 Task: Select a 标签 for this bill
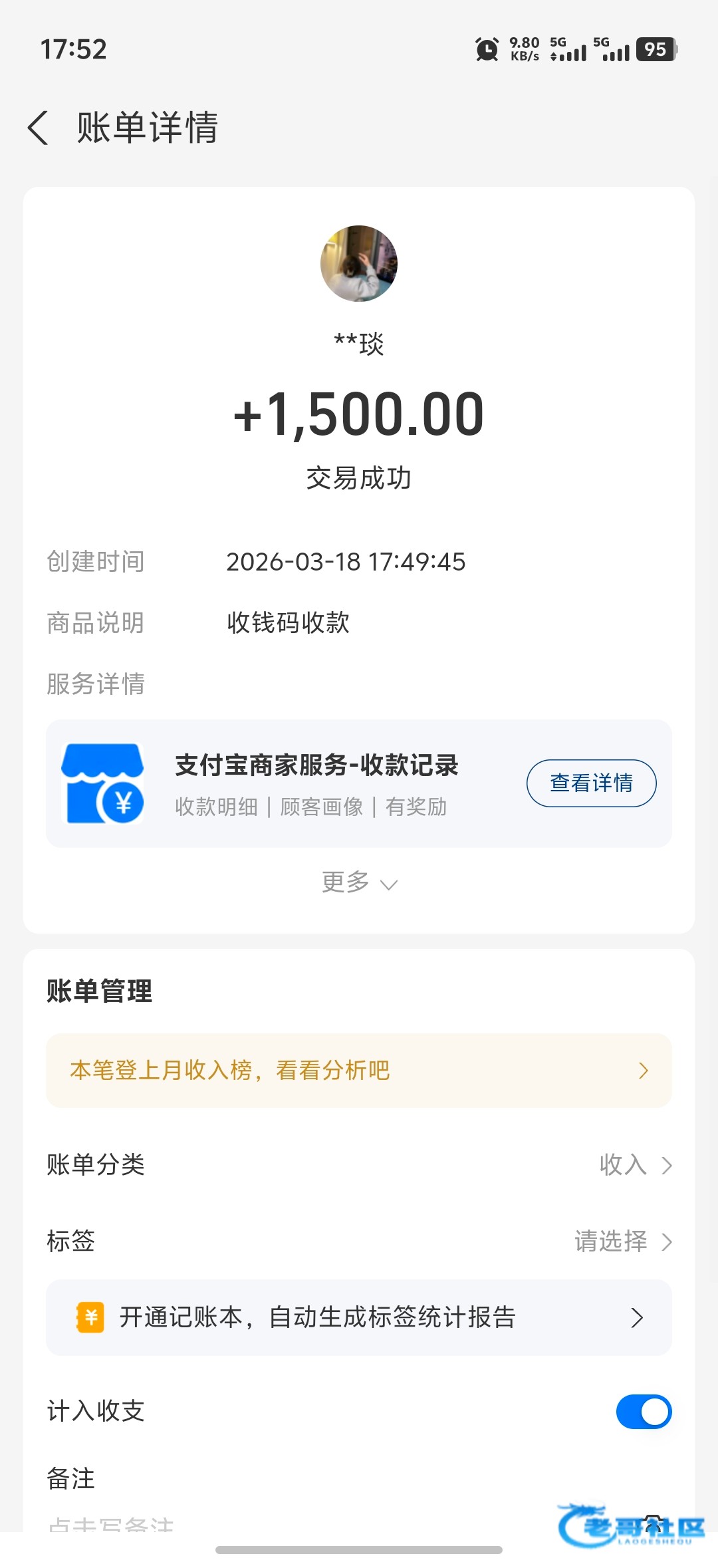[359, 1241]
